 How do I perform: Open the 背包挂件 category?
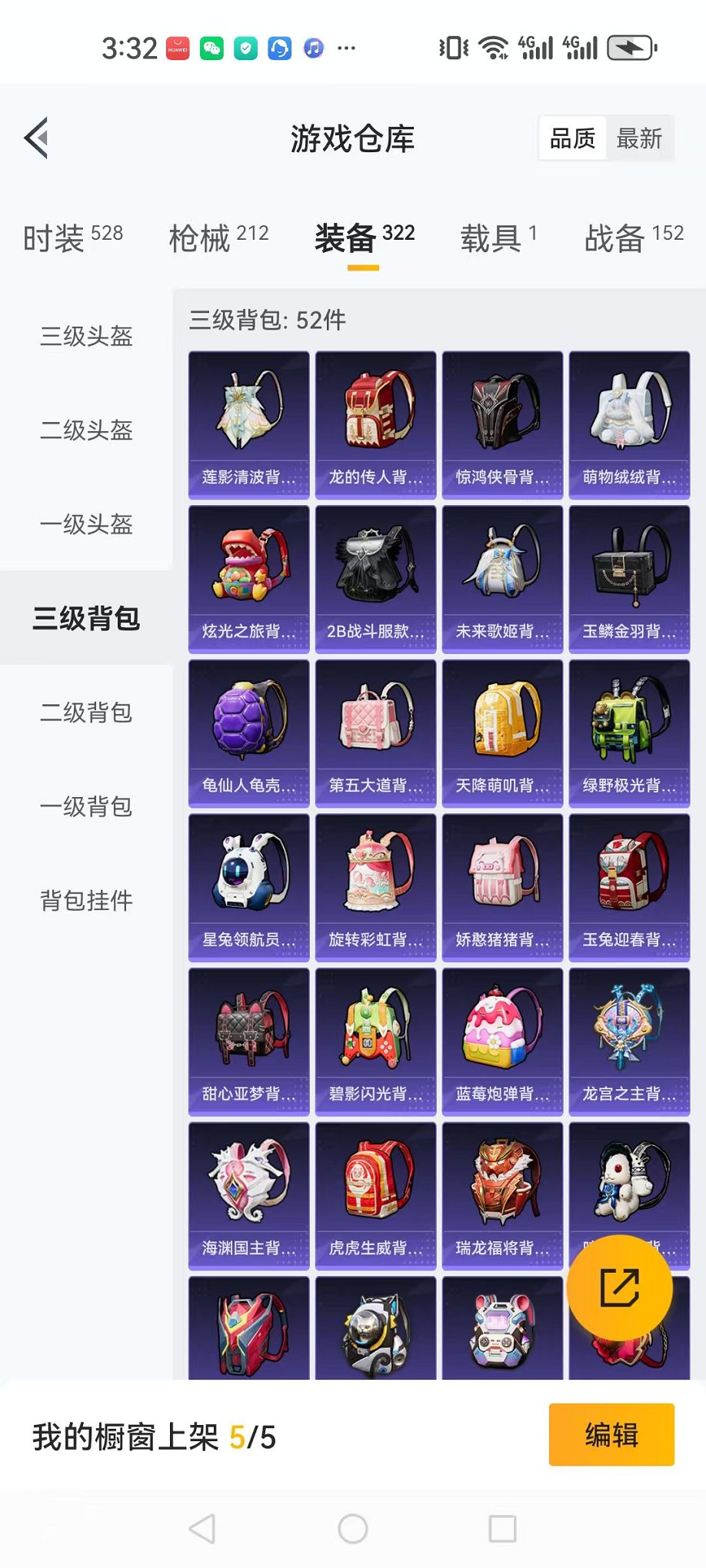pos(86,900)
